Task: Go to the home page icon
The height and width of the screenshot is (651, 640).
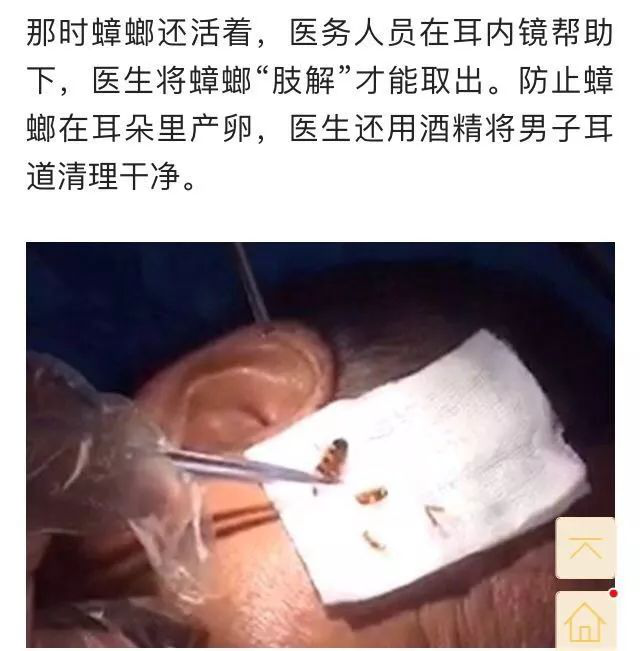Action: 585,621
